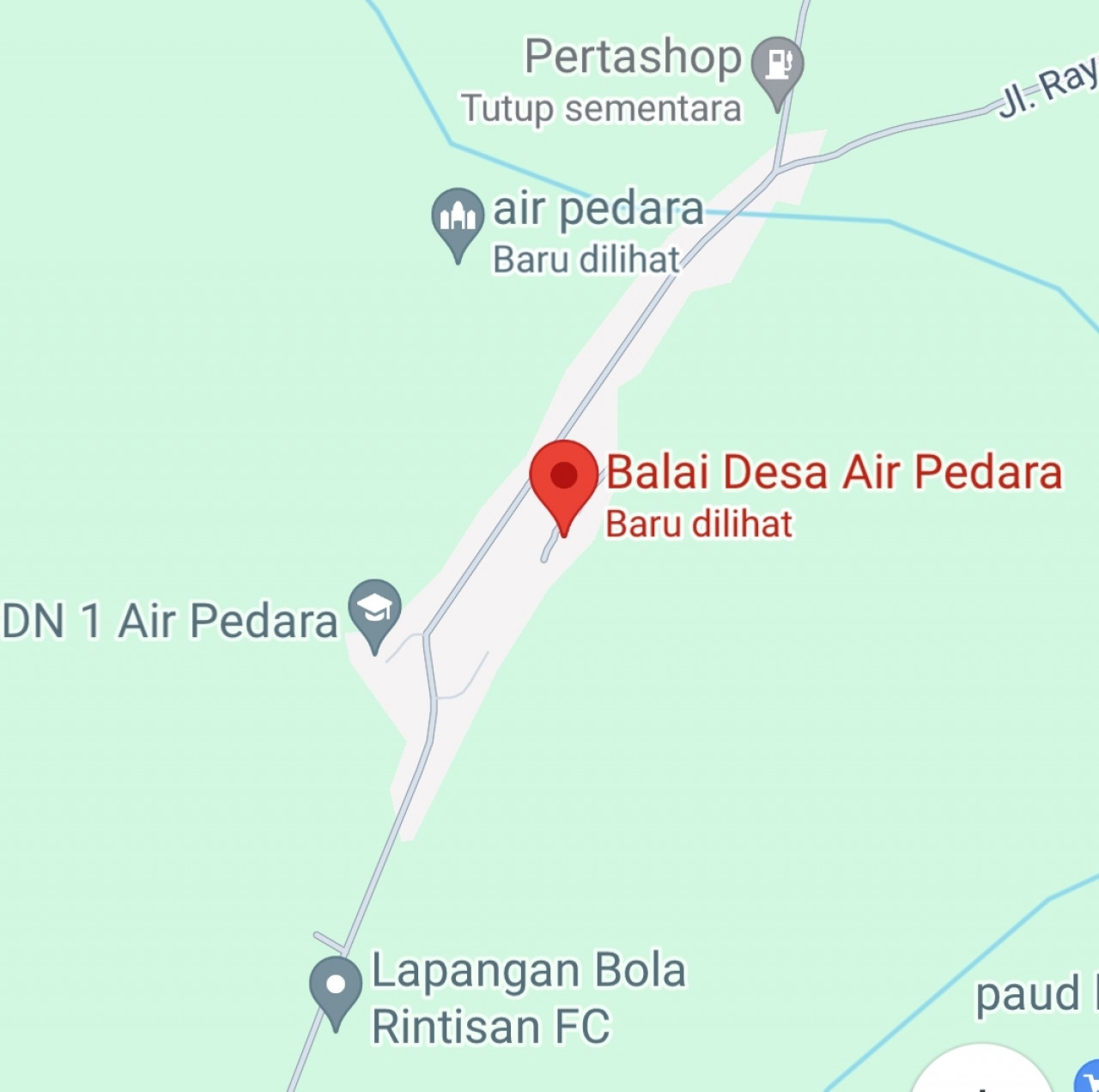Select the Lapangan Bola Rintisan FC pin
Viewport: 1099px width, 1092px height.
click(336, 986)
